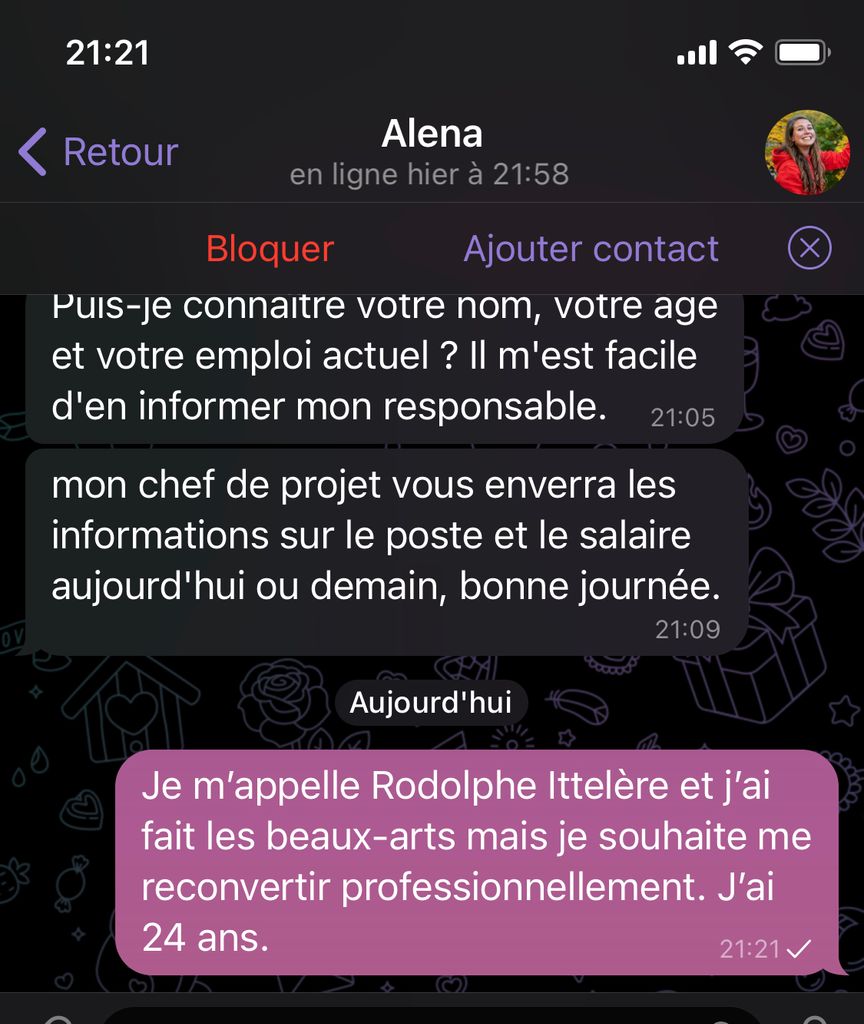Screen dimensions: 864x1024
Task: Dismiss the block/add contact banner
Action: point(809,249)
